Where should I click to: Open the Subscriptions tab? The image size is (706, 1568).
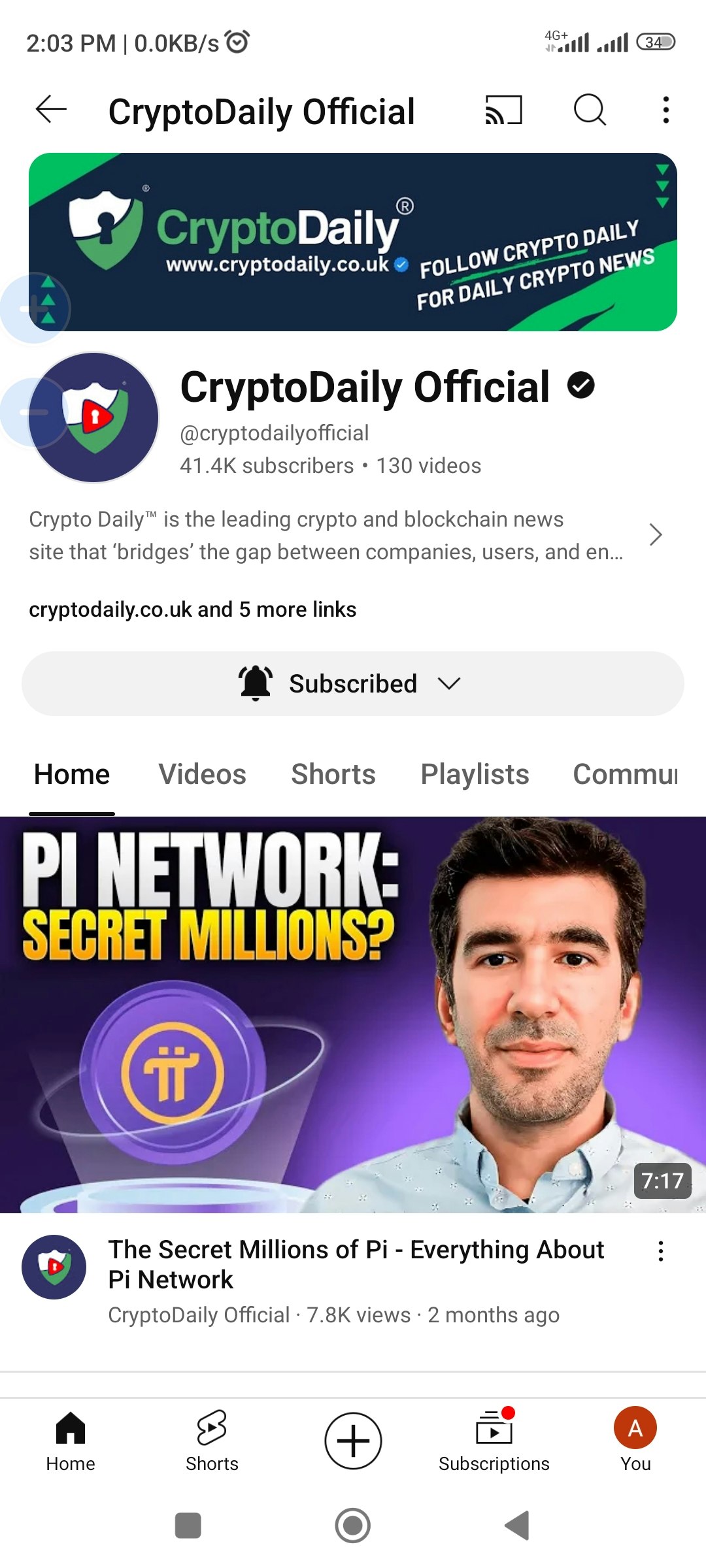coord(494,1441)
